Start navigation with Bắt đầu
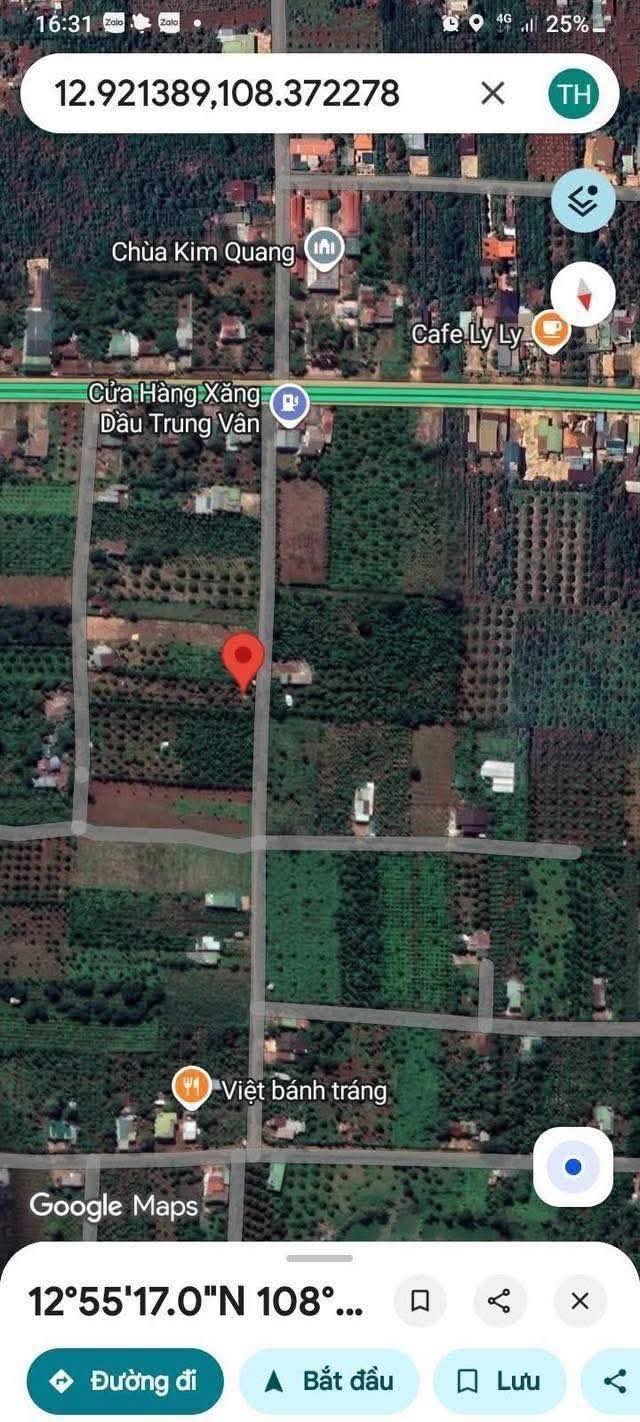 327,1381
